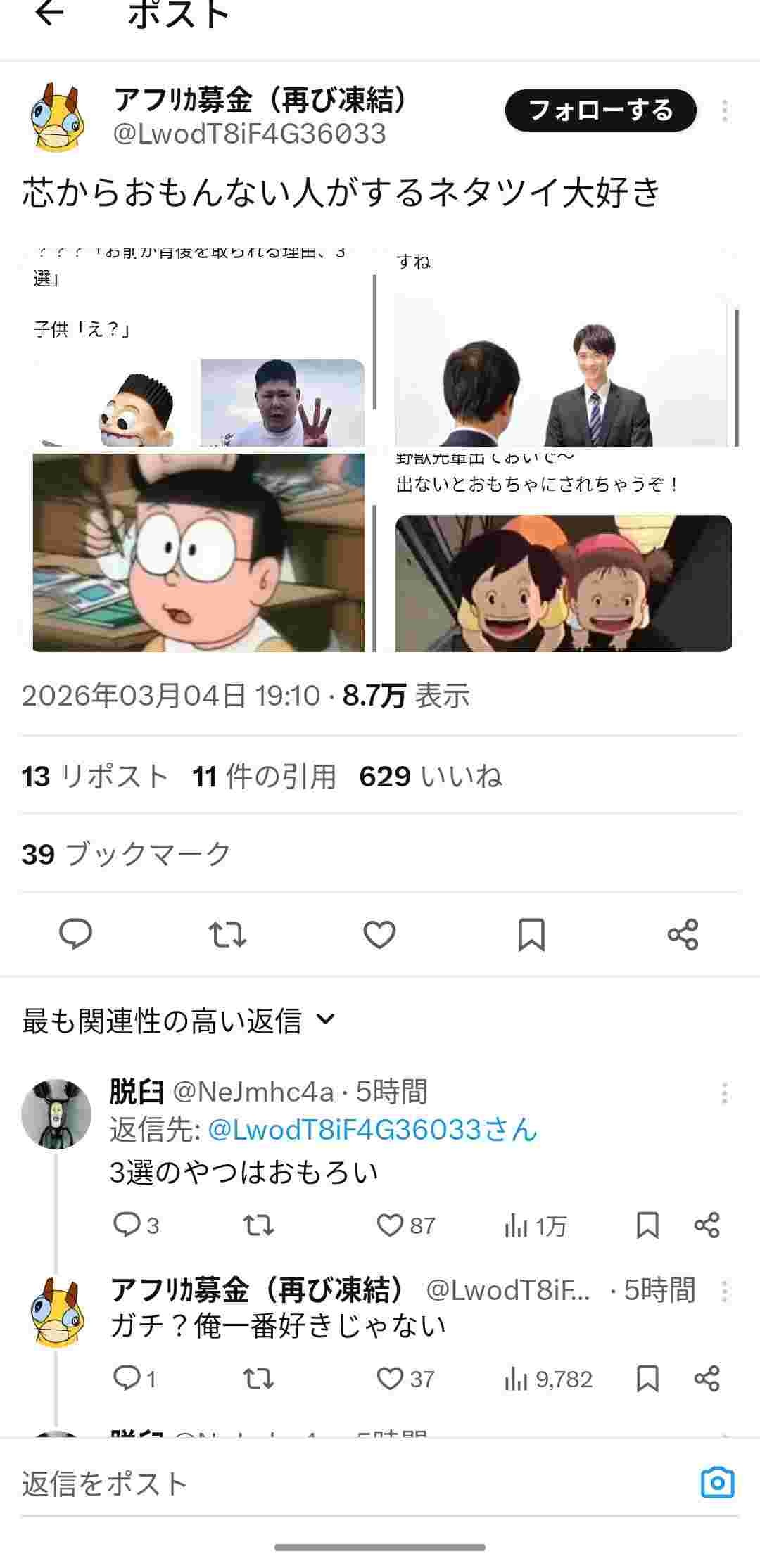
Task: Open the Nobita image in the post
Action: point(198,552)
